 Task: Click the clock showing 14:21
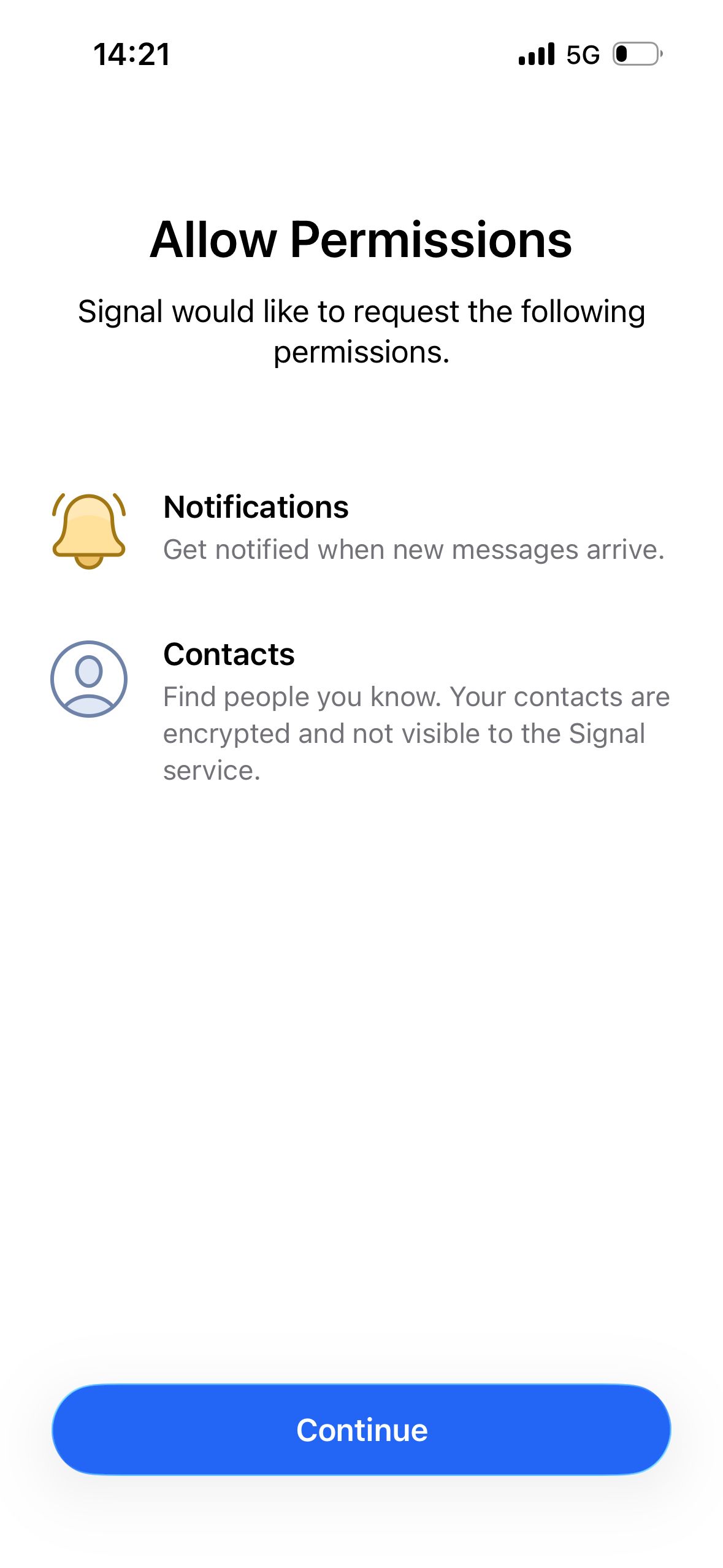[x=131, y=54]
